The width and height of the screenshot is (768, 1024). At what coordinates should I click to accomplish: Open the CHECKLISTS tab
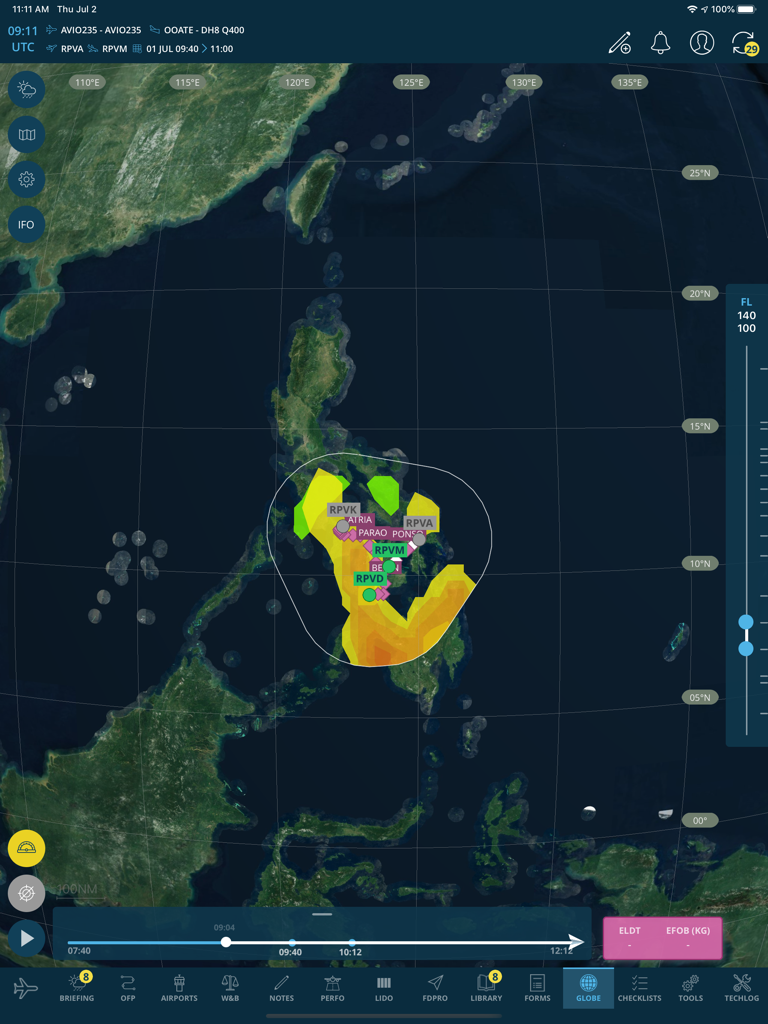pyautogui.click(x=640, y=987)
